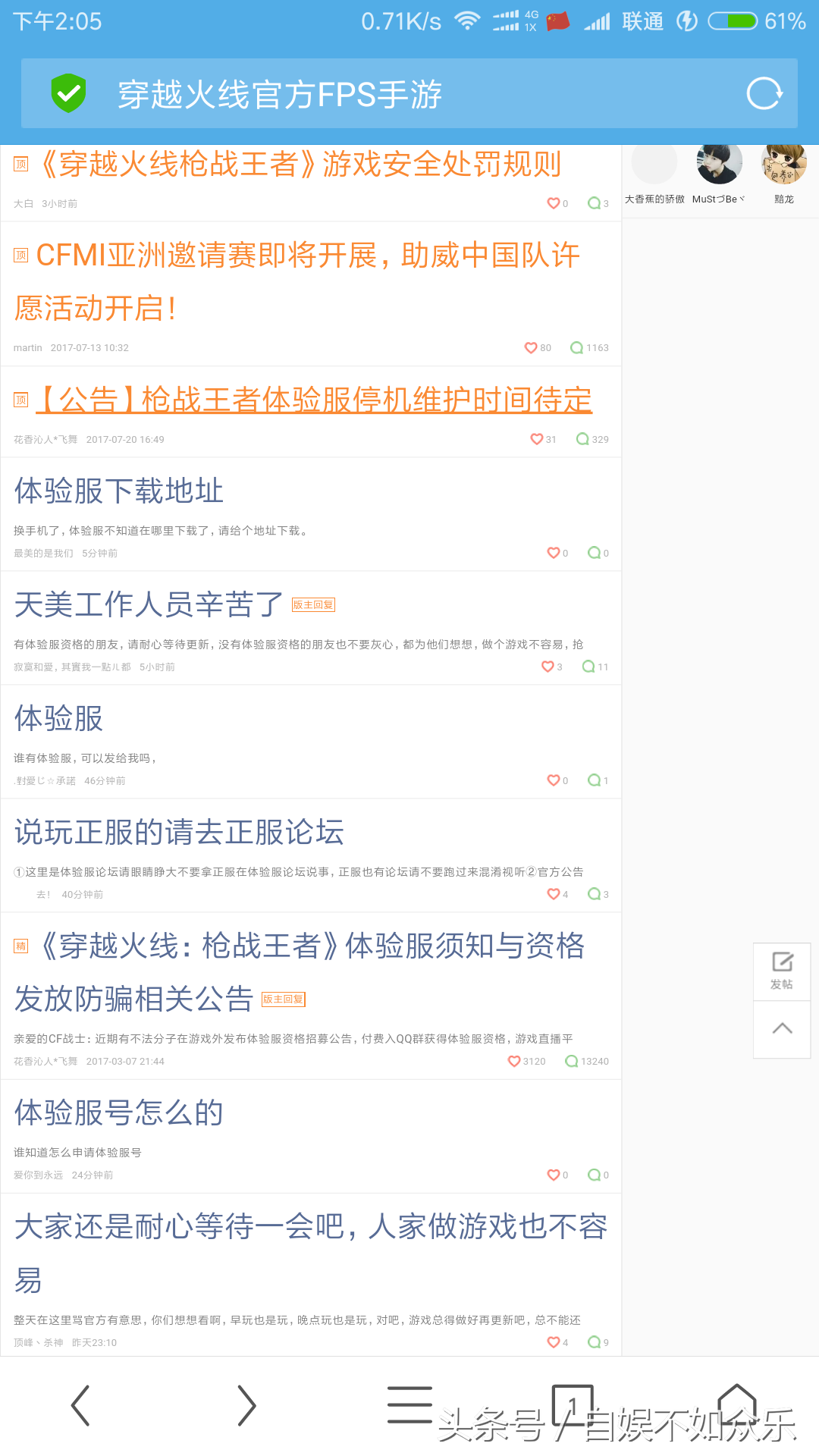Open the 说玩正服的请去正服论坛 thread
This screenshot has width=819, height=1456.
179,832
